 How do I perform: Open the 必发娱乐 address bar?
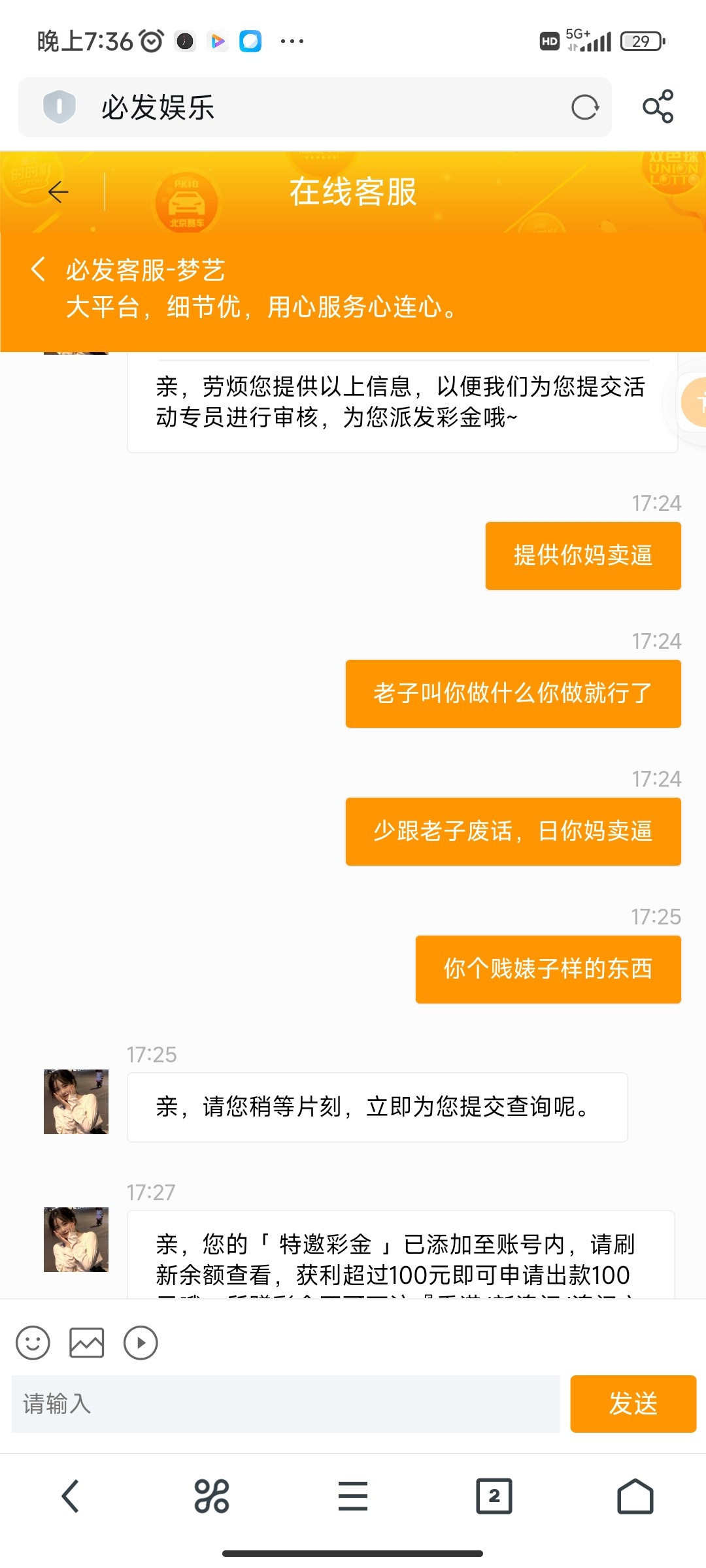point(314,107)
